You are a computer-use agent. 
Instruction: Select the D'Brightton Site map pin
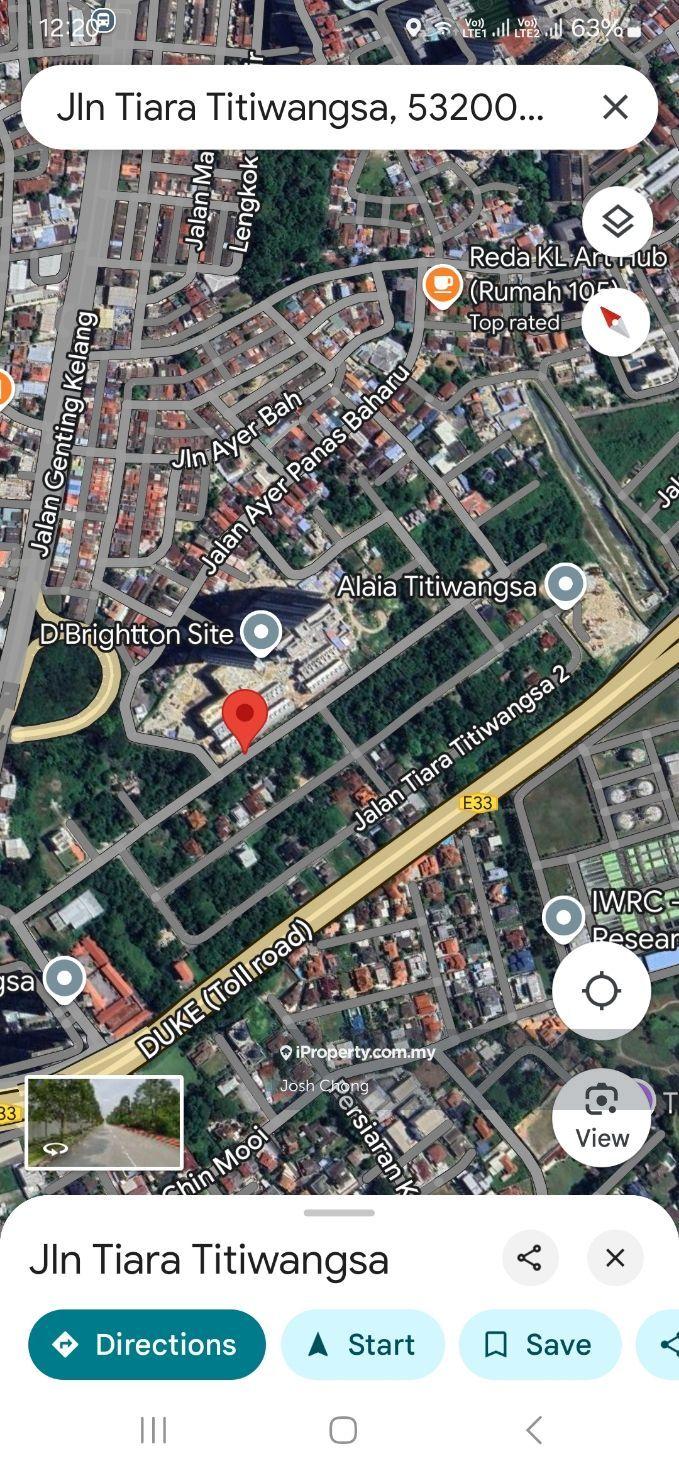pos(262,632)
